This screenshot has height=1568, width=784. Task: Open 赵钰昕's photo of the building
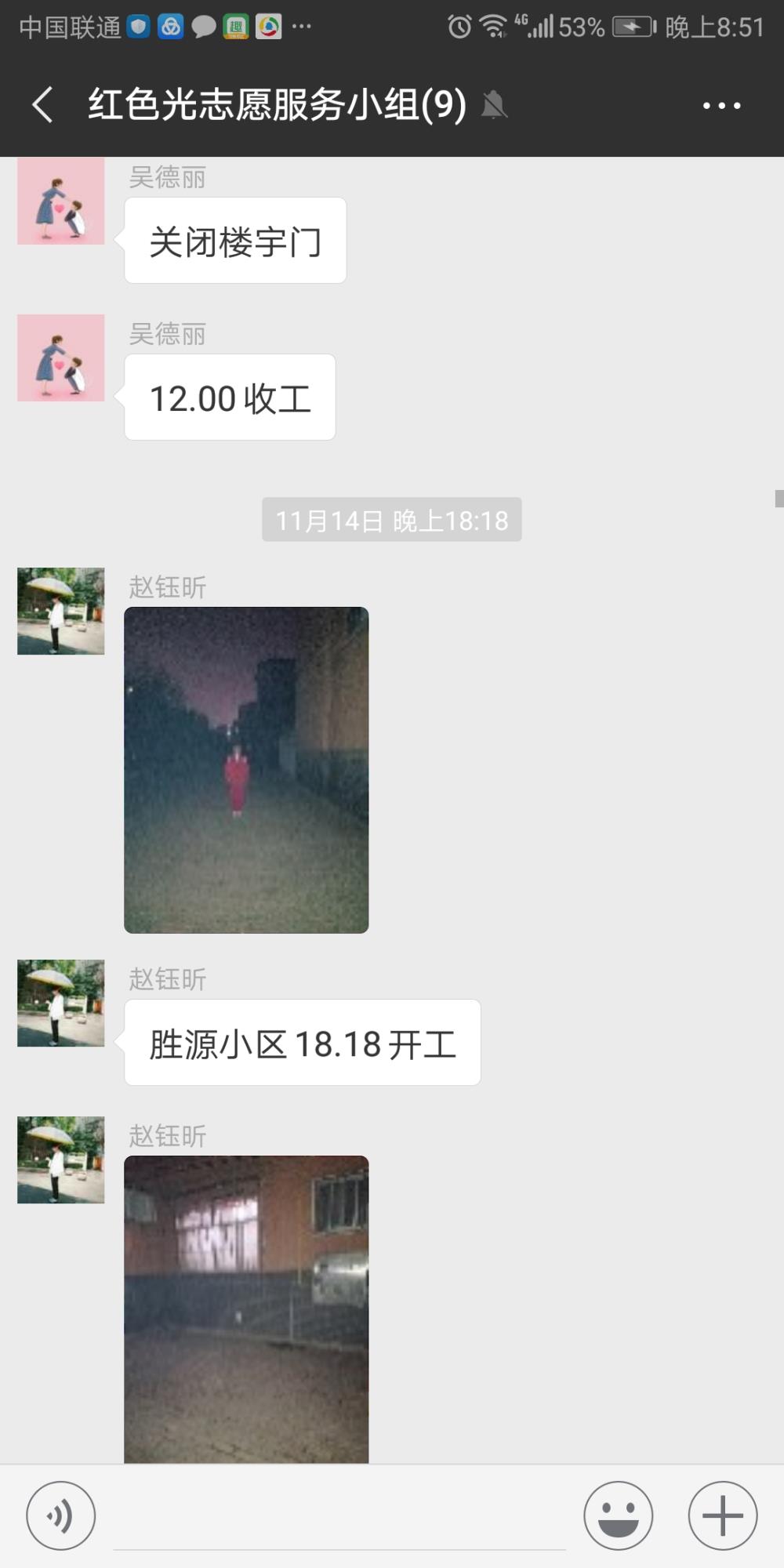(x=246, y=1309)
